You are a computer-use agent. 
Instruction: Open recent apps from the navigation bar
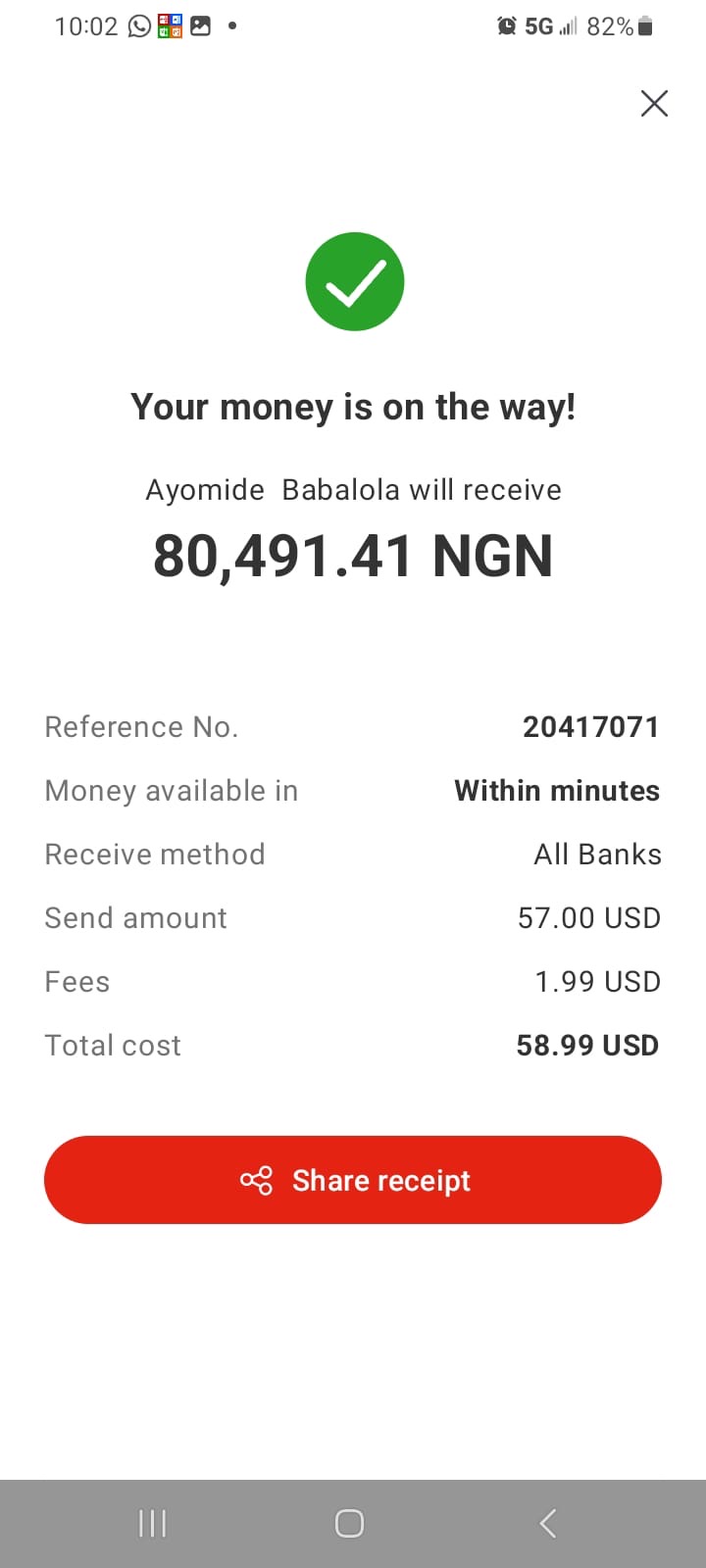(152, 1523)
